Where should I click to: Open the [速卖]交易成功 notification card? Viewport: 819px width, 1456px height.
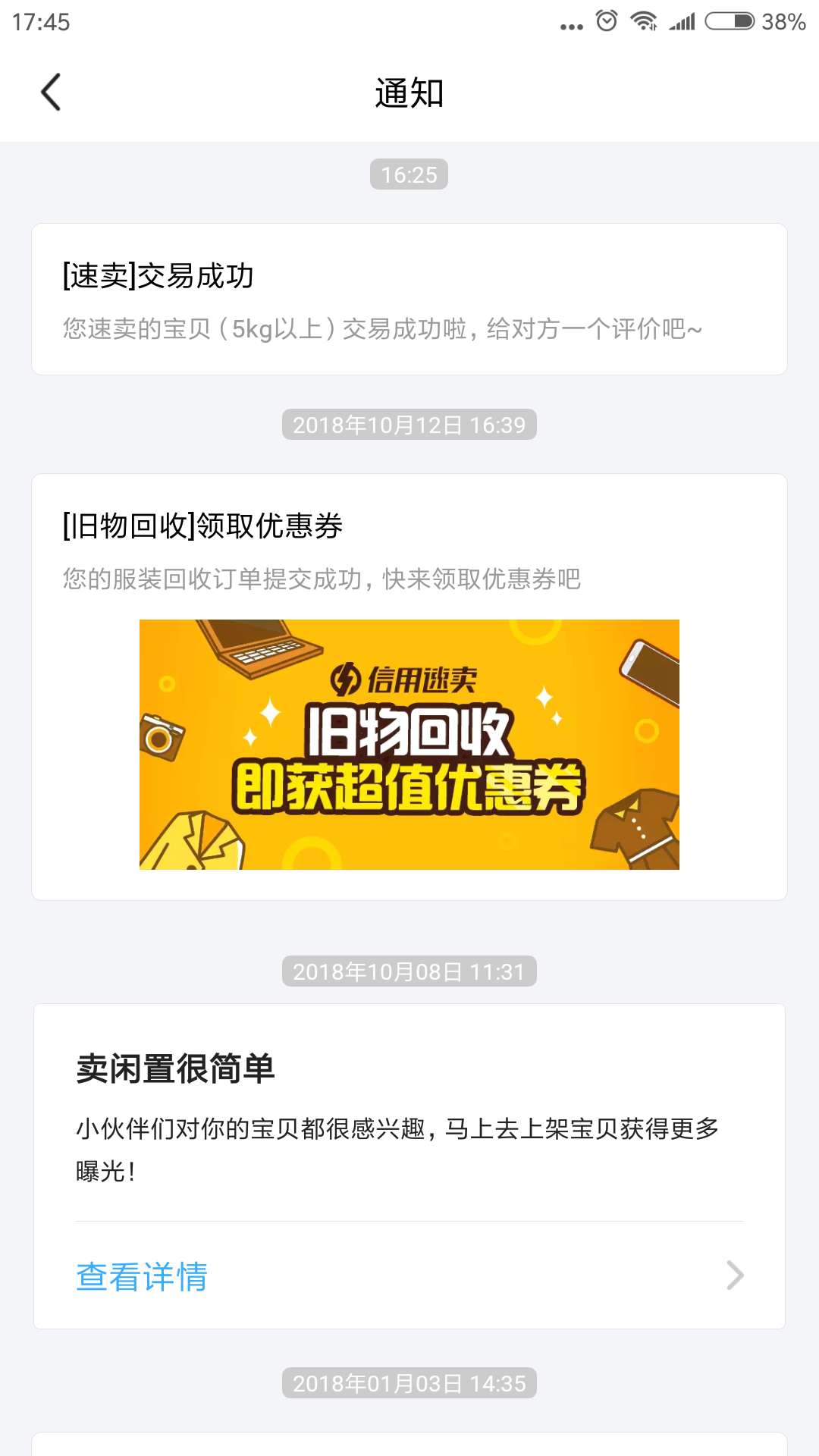pos(409,298)
